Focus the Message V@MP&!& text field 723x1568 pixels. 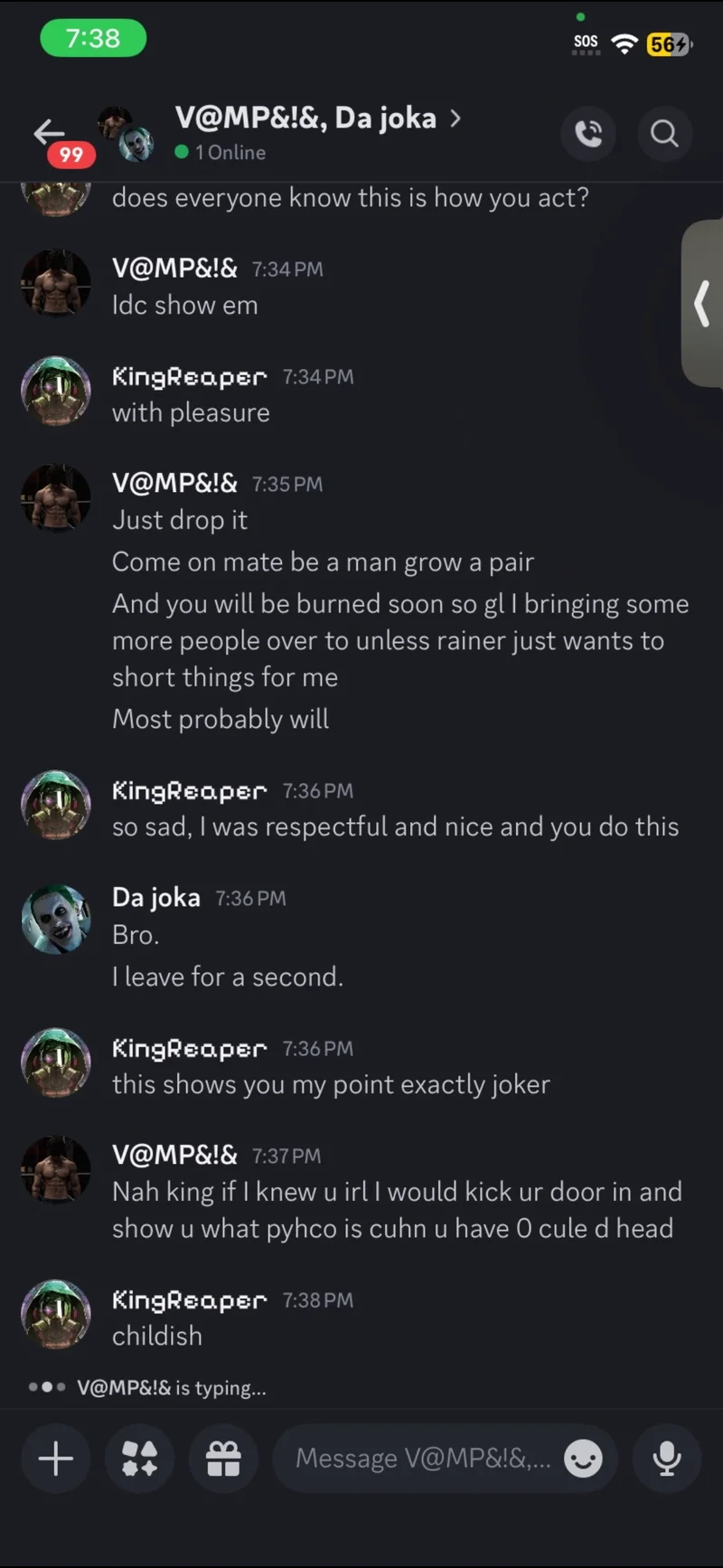422,1459
